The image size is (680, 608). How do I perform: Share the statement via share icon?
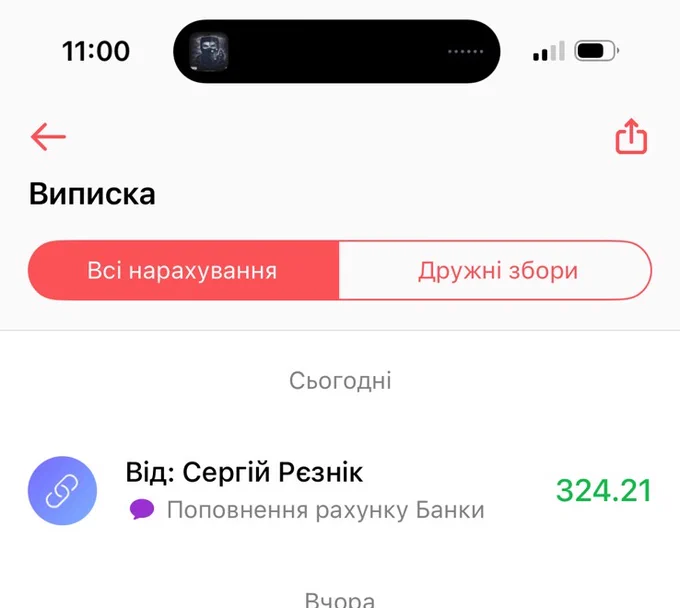[x=631, y=136]
